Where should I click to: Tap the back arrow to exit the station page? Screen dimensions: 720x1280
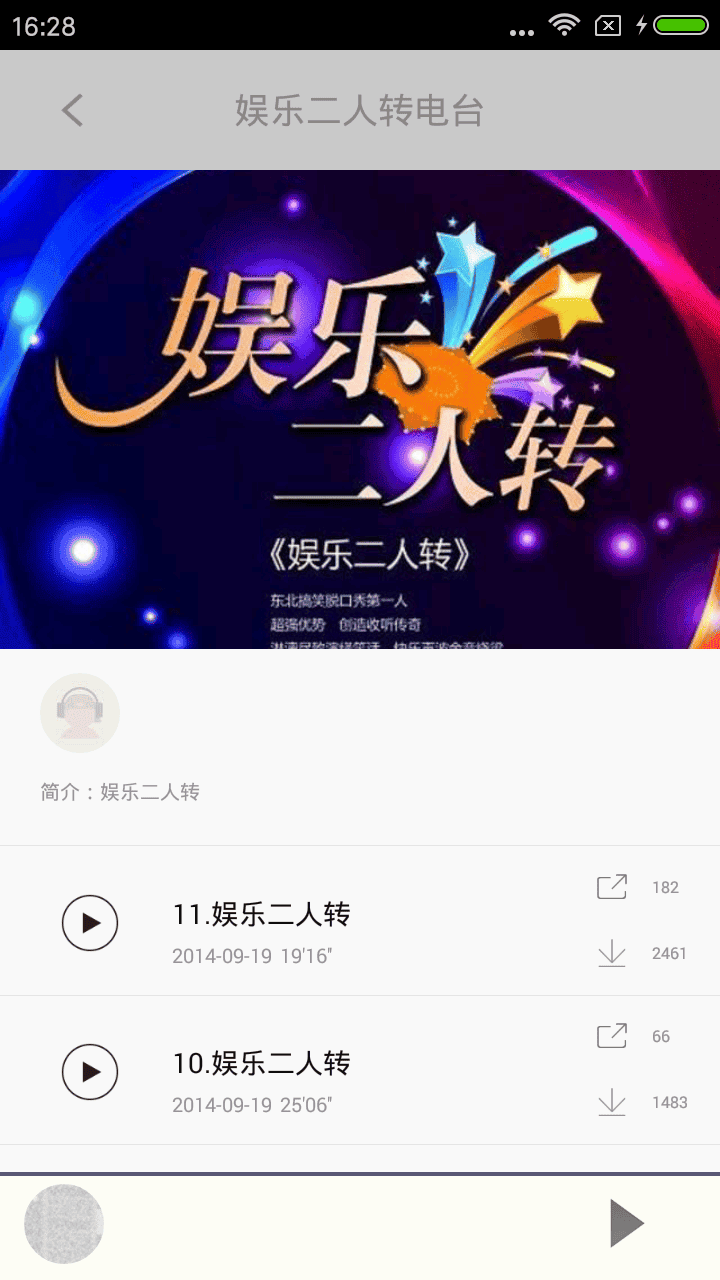[x=70, y=110]
